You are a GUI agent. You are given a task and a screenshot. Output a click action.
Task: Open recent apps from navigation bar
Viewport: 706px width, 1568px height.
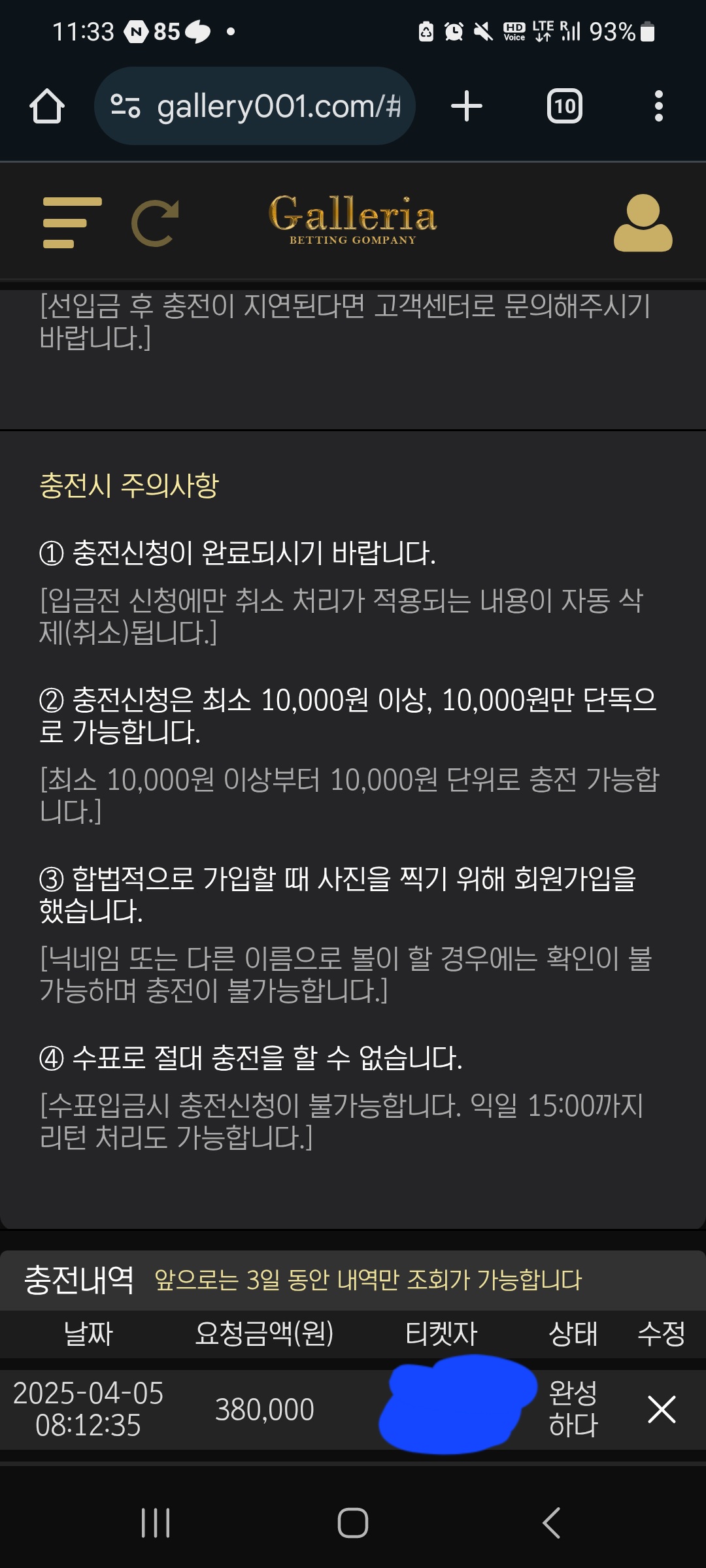point(156,1523)
